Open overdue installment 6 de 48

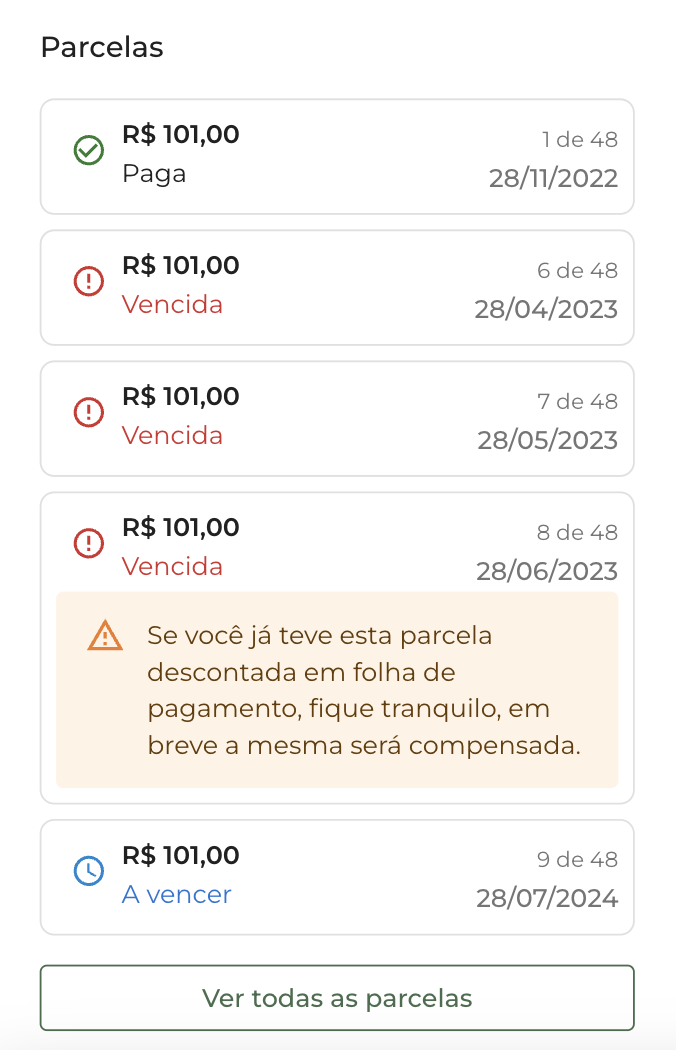click(x=337, y=287)
